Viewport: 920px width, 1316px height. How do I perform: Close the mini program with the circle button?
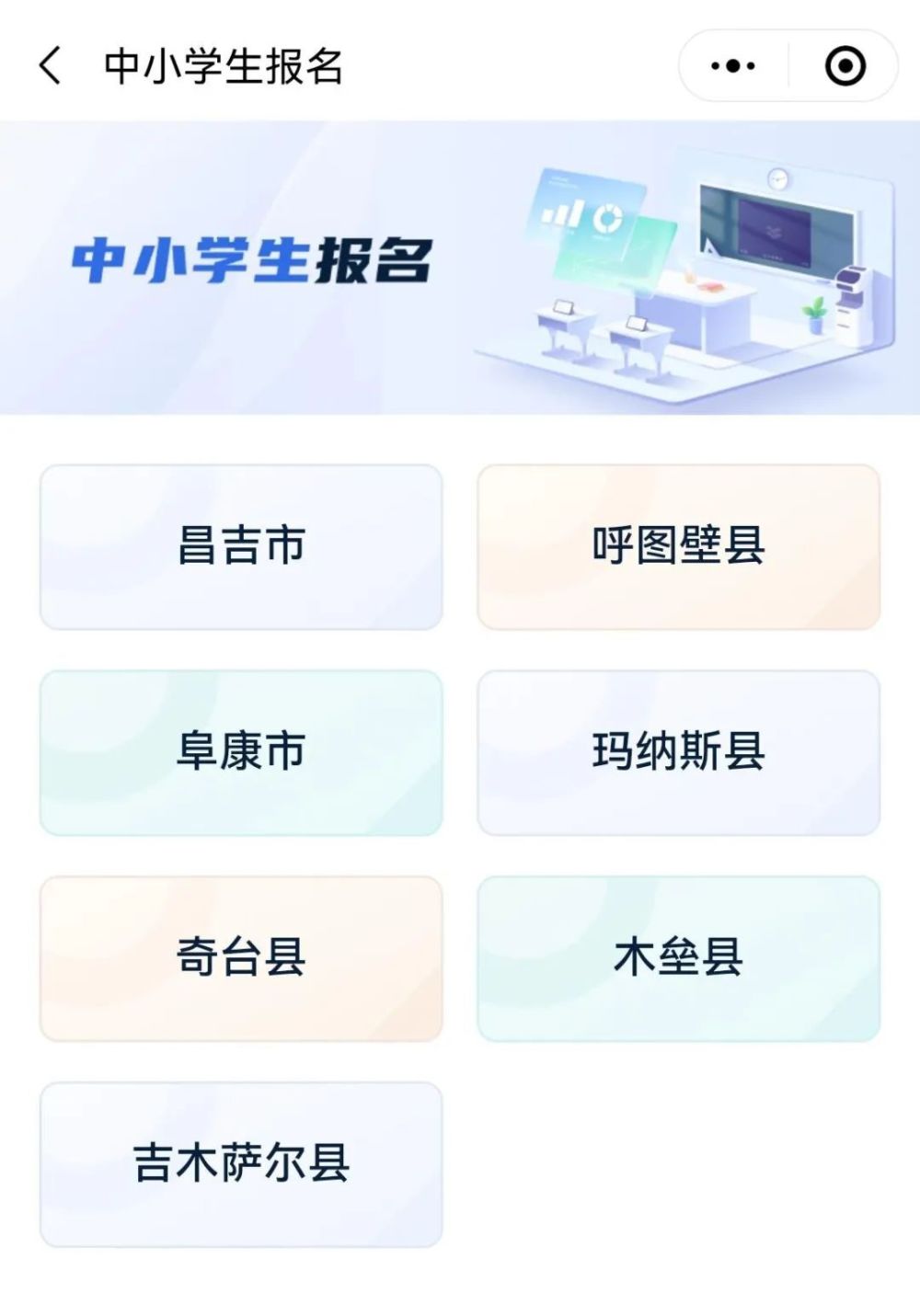845,66
